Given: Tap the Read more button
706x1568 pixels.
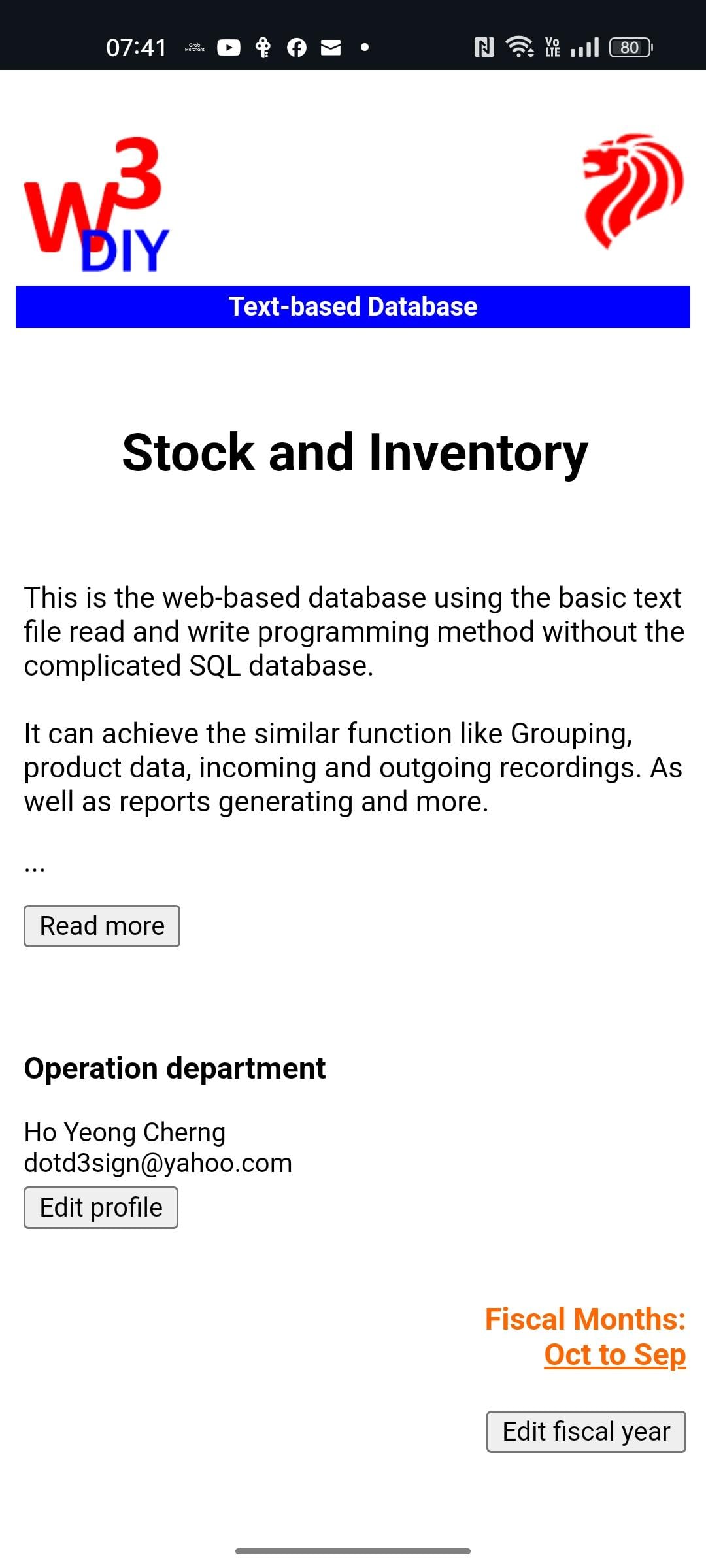Looking at the screenshot, I should [x=102, y=926].
